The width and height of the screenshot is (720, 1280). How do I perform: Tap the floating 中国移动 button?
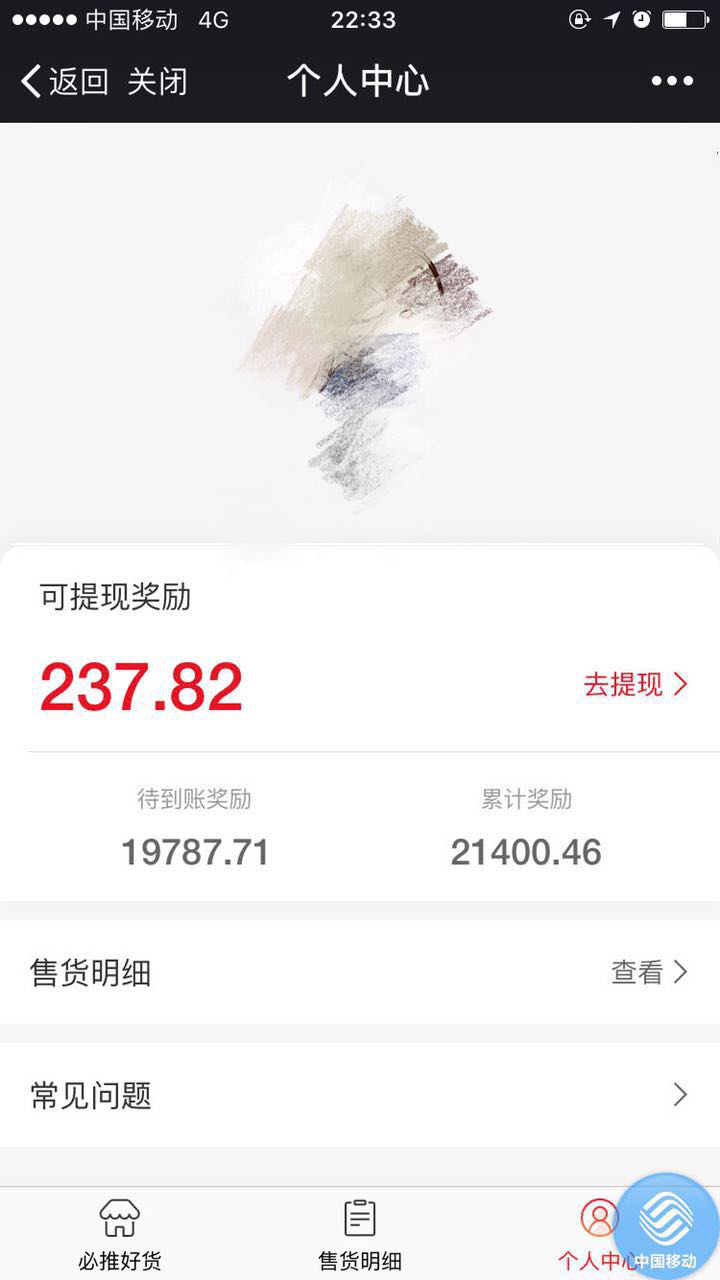tap(666, 1226)
